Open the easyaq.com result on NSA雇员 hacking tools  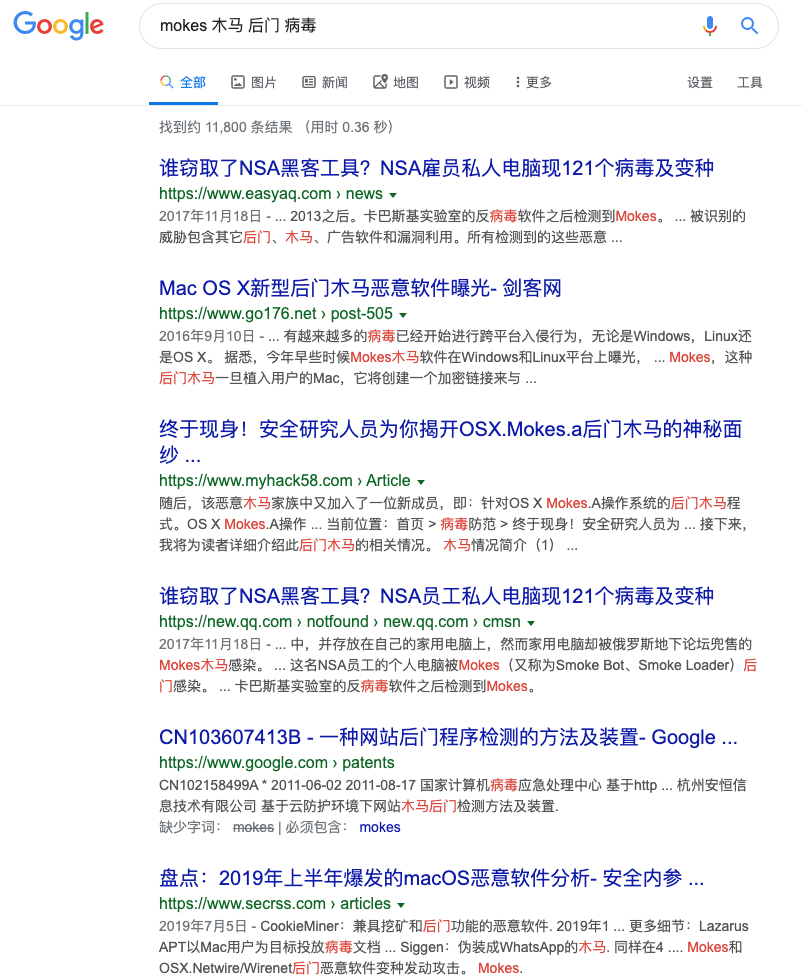(436, 168)
